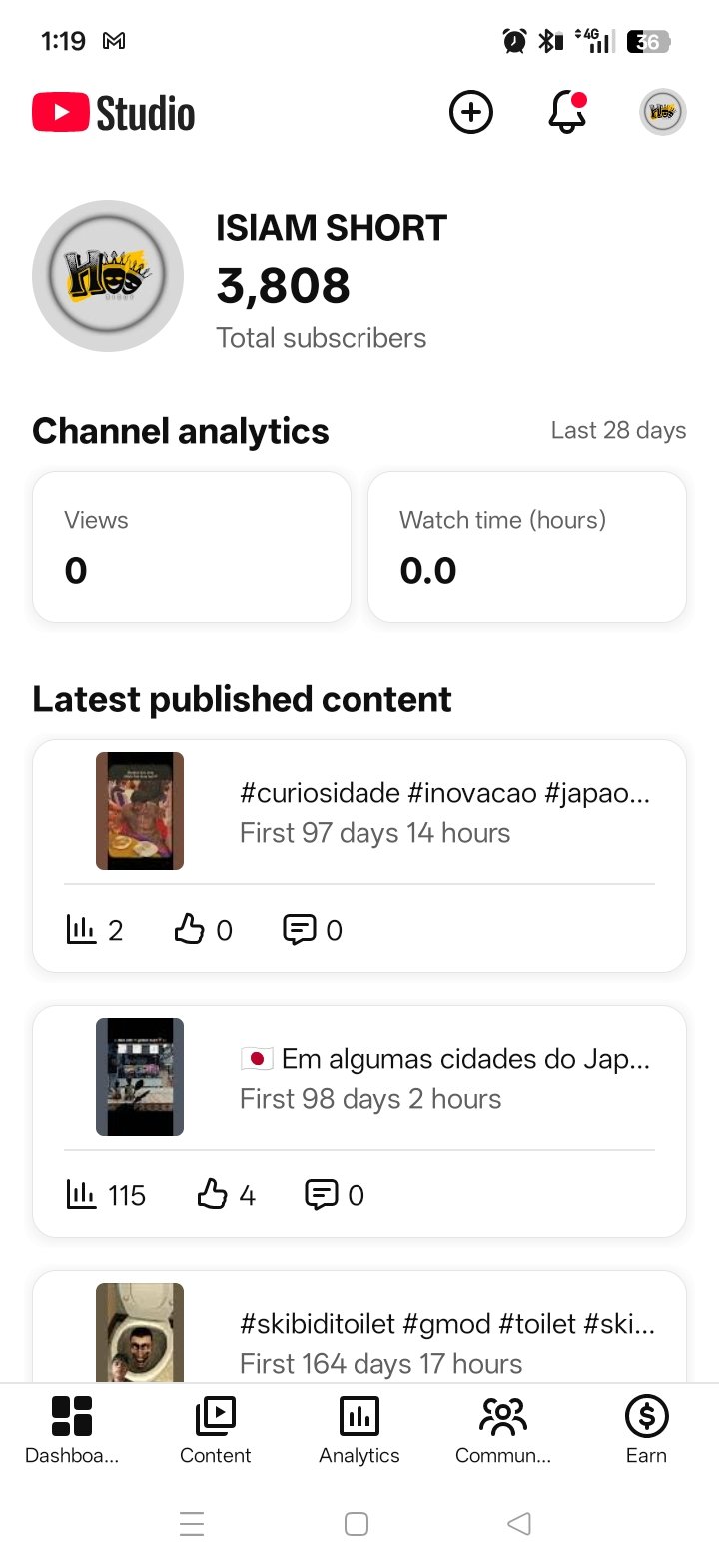Tap the create plus icon
This screenshot has width=719, height=1568.
coord(471,112)
